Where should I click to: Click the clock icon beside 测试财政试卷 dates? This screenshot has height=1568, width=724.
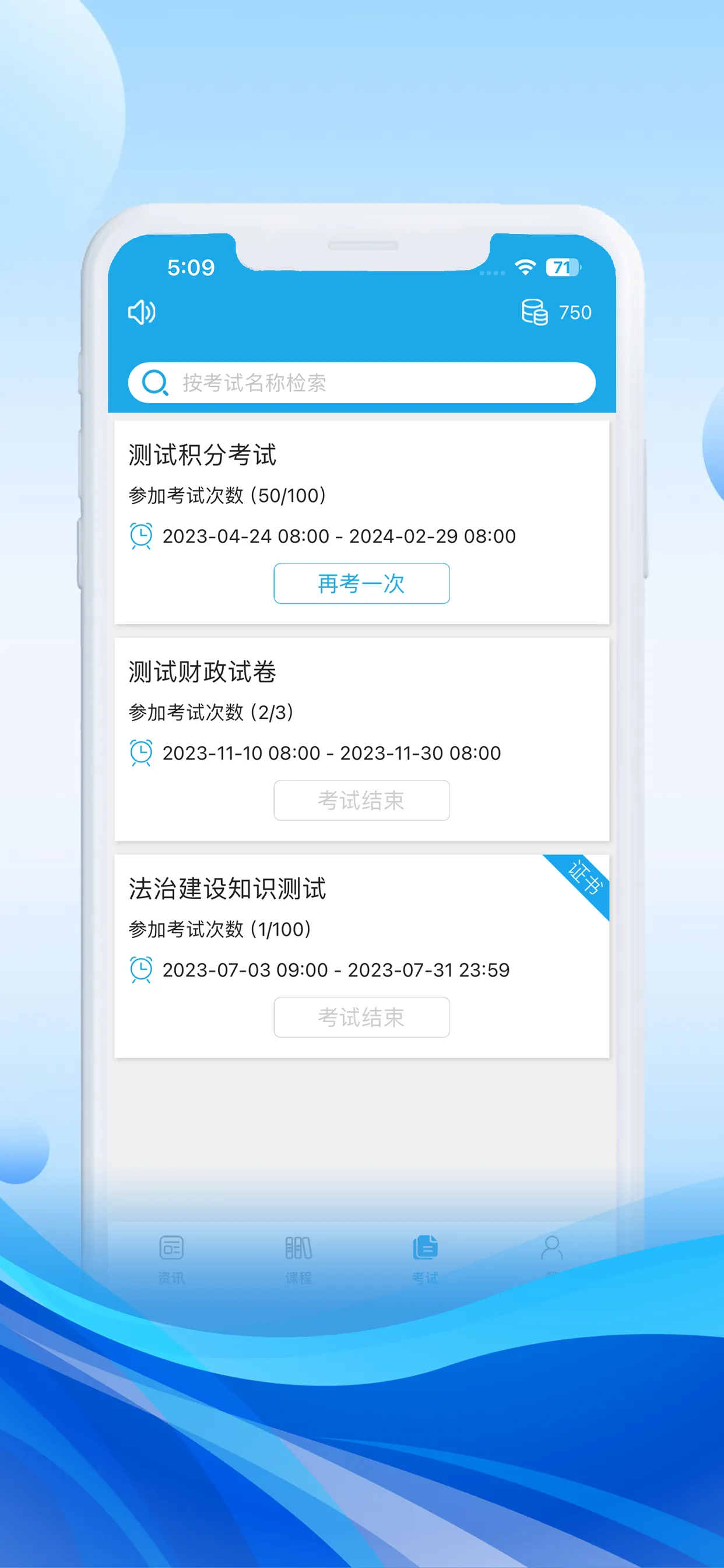coord(141,753)
